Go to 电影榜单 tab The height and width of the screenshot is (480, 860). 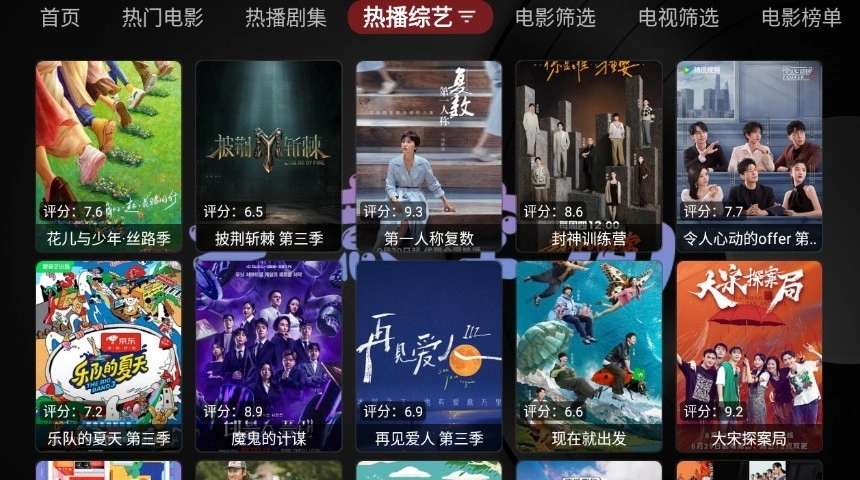coord(801,17)
